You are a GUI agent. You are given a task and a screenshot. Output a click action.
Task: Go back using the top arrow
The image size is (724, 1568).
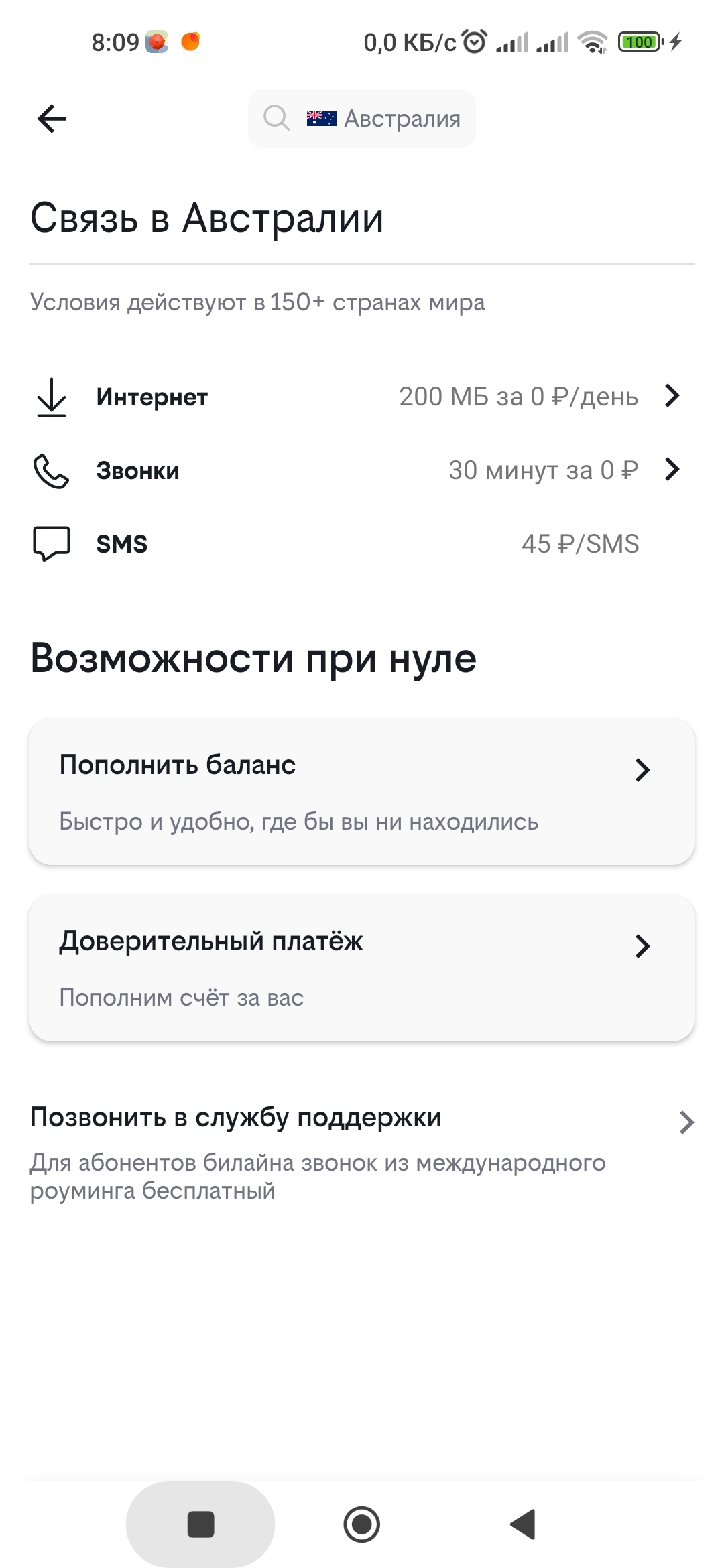click(x=52, y=119)
